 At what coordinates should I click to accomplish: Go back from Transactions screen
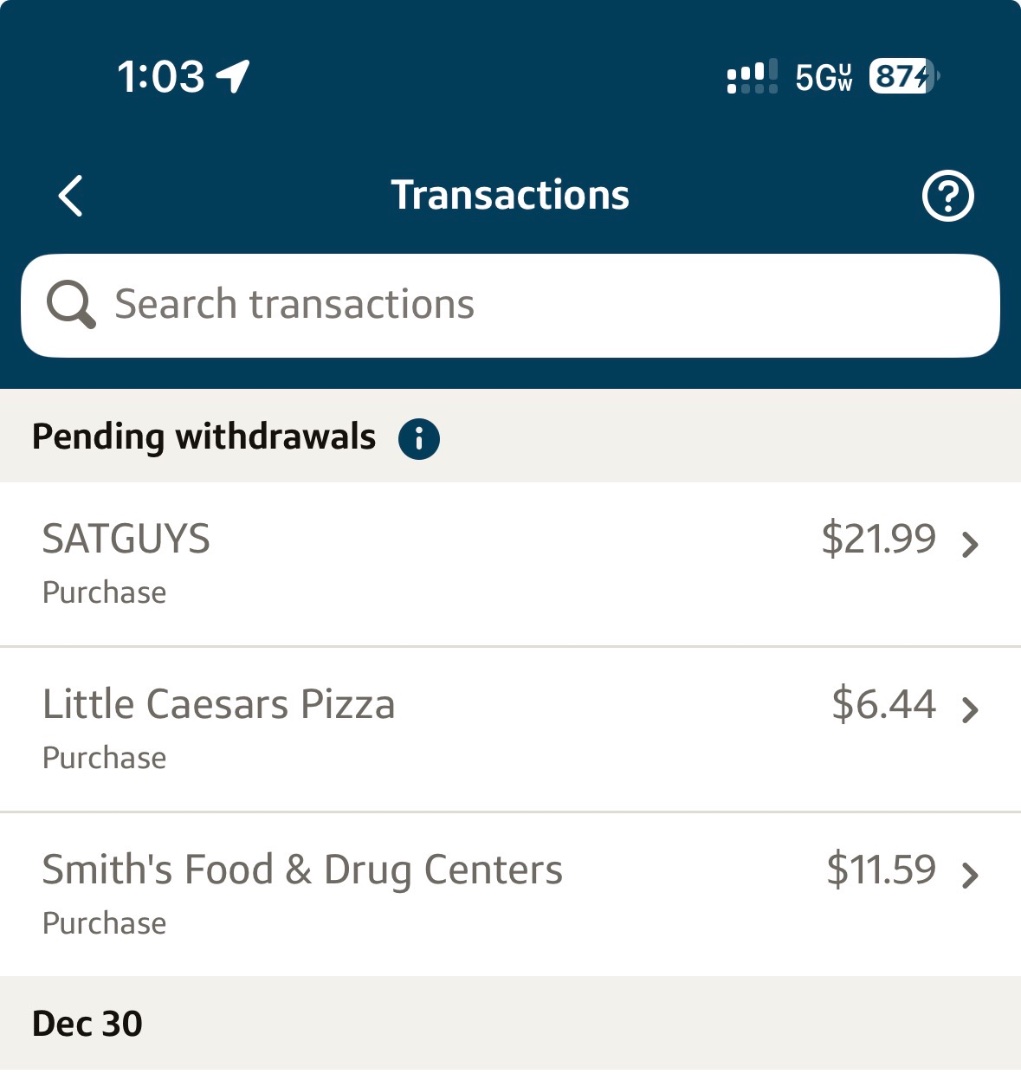coord(70,196)
